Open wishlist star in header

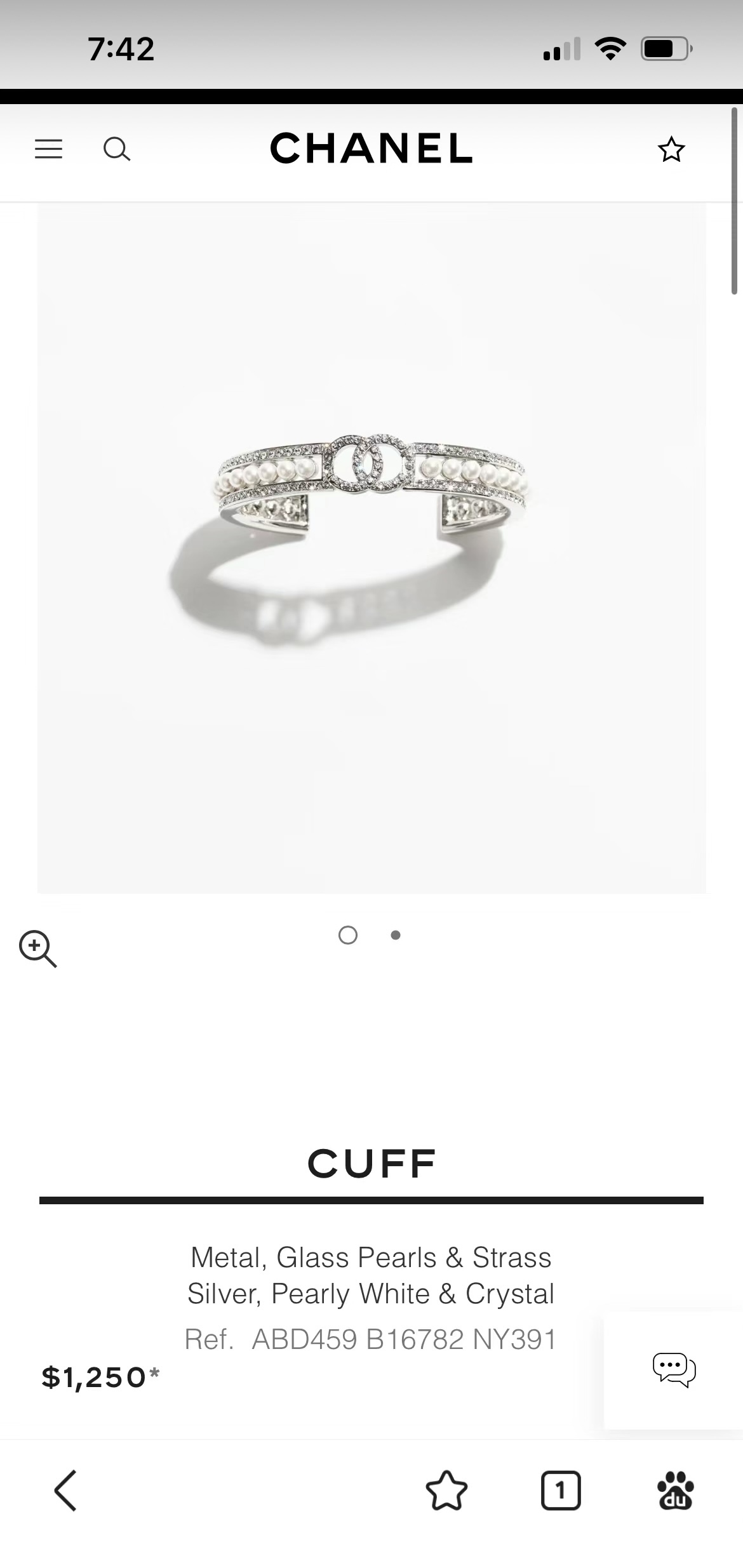[x=671, y=150]
